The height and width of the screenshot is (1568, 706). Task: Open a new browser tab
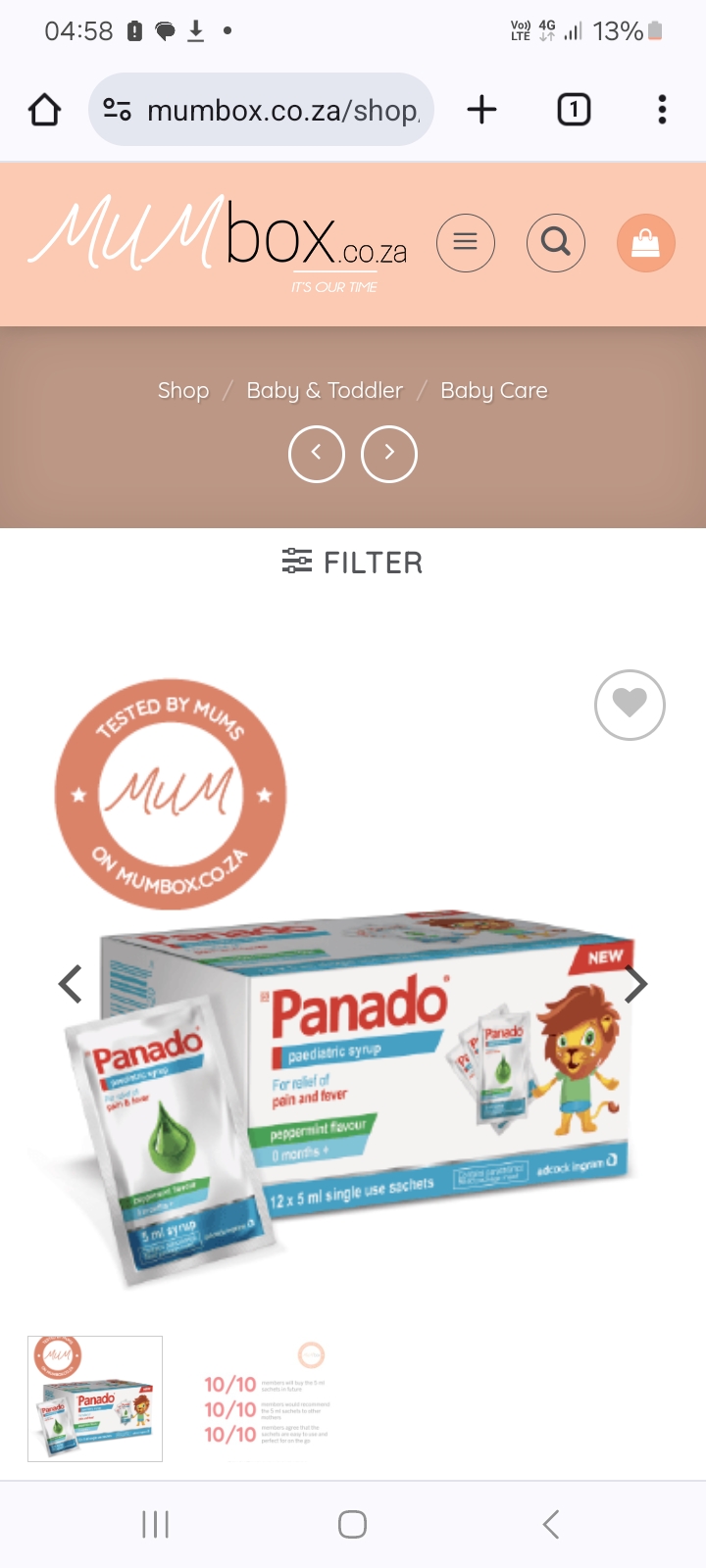(481, 110)
